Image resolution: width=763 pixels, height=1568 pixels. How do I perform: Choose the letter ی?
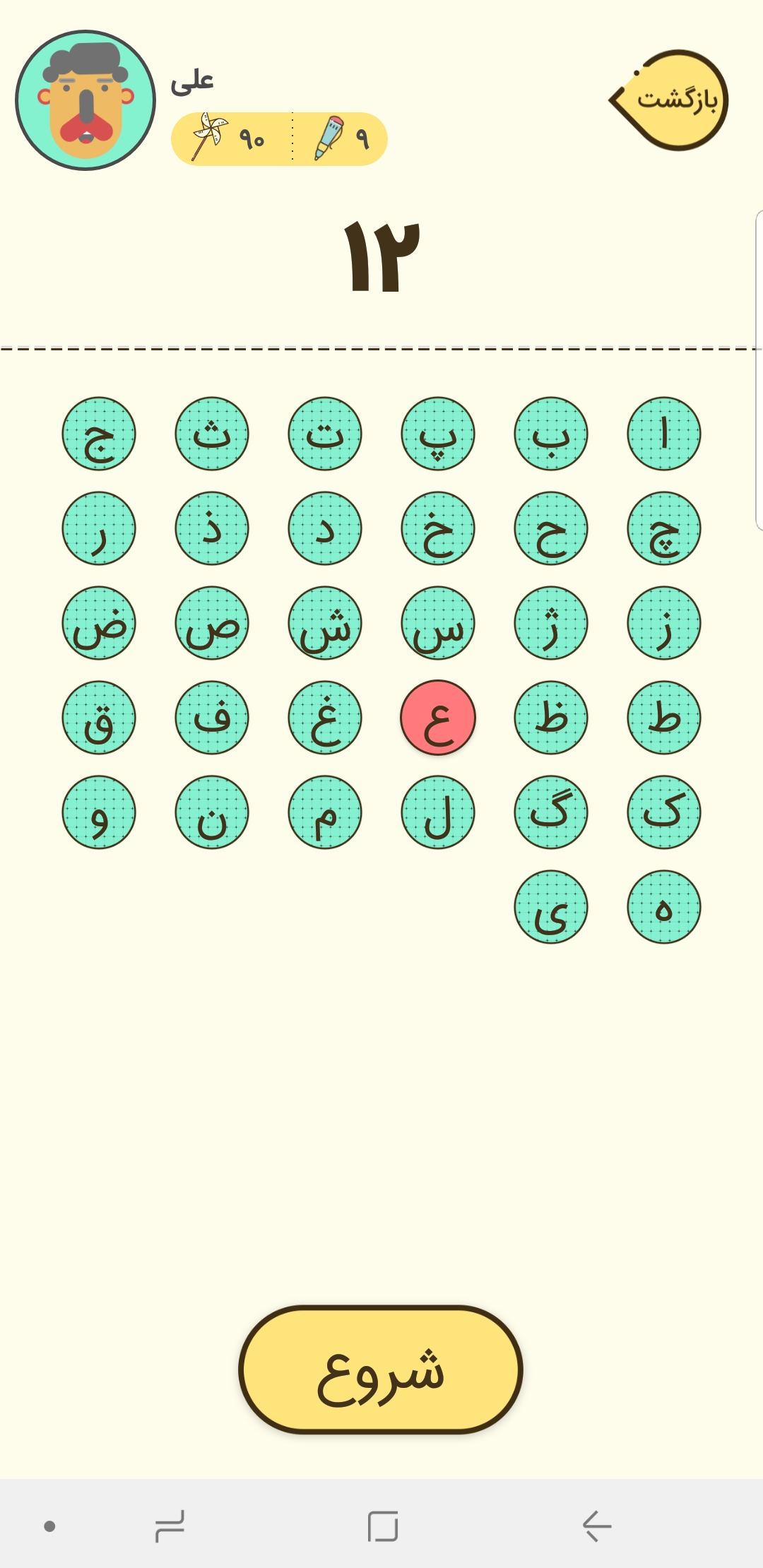550,907
